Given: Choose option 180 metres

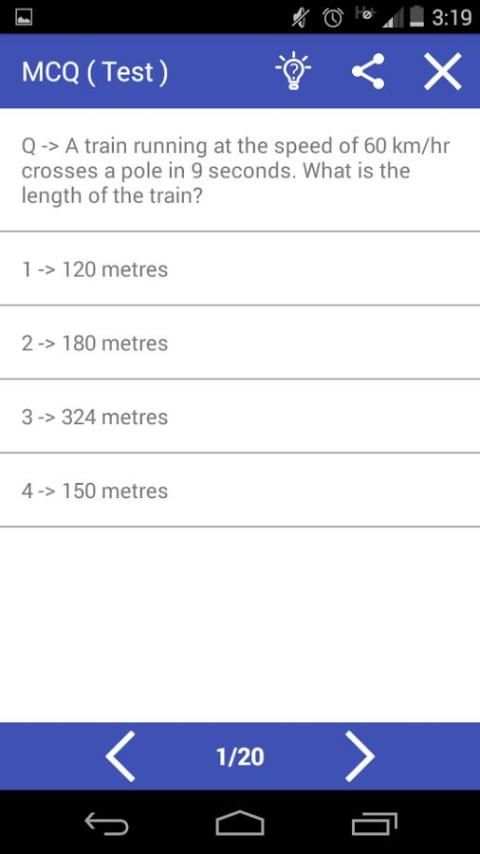Looking at the screenshot, I should pyautogui.click(x=240, y=343).
